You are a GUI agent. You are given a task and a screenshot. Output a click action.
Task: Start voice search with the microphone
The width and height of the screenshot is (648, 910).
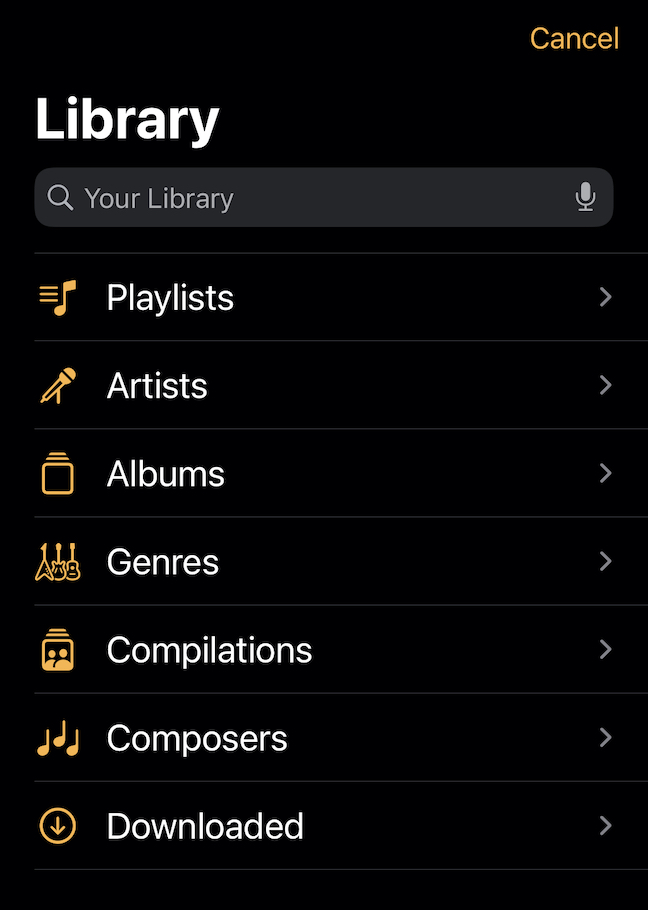(586, 198)
